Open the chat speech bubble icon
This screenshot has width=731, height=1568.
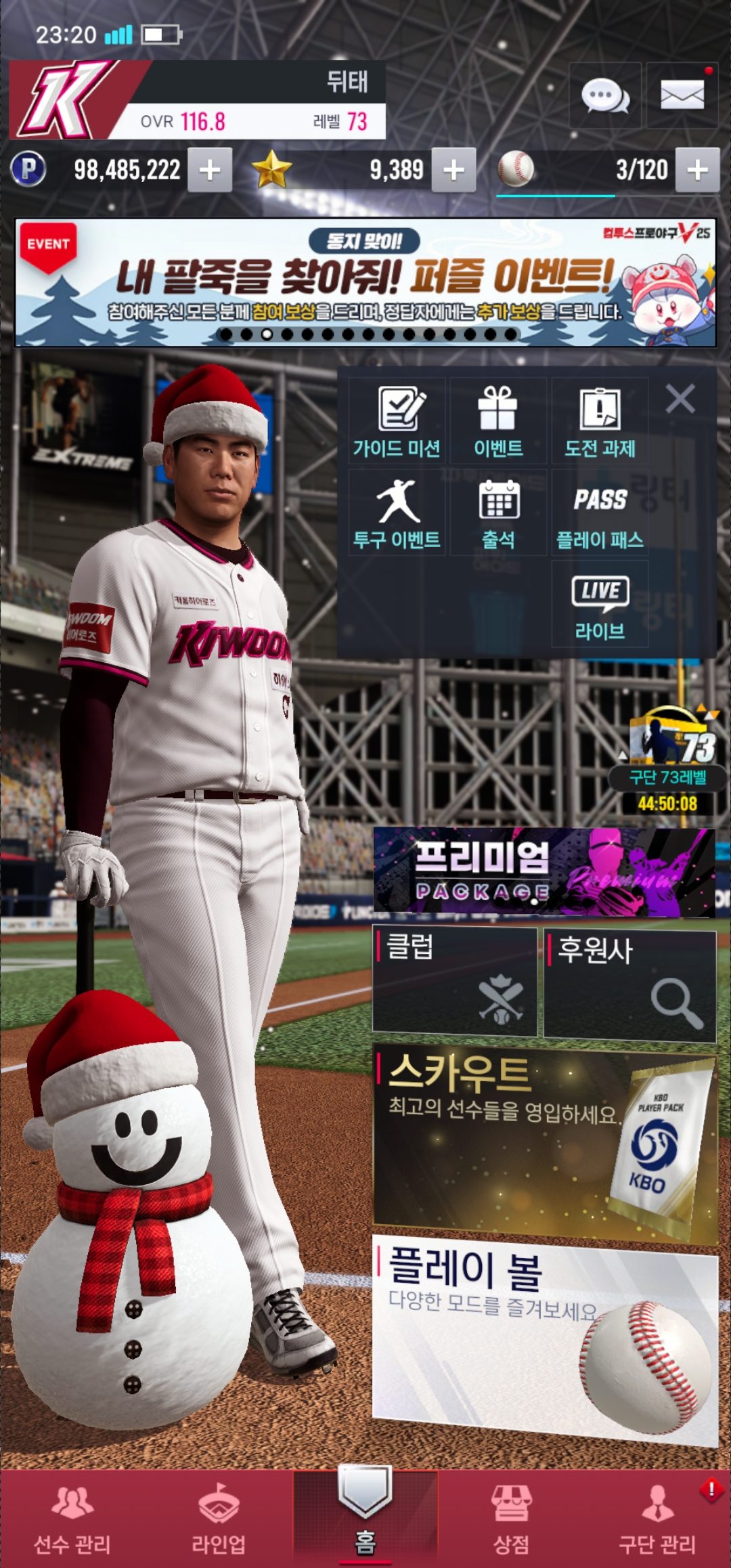605,95
